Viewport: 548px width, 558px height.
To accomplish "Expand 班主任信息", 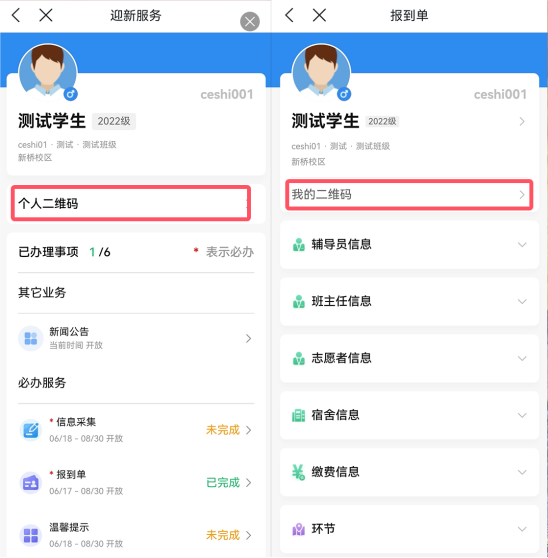I will point(409,301).
